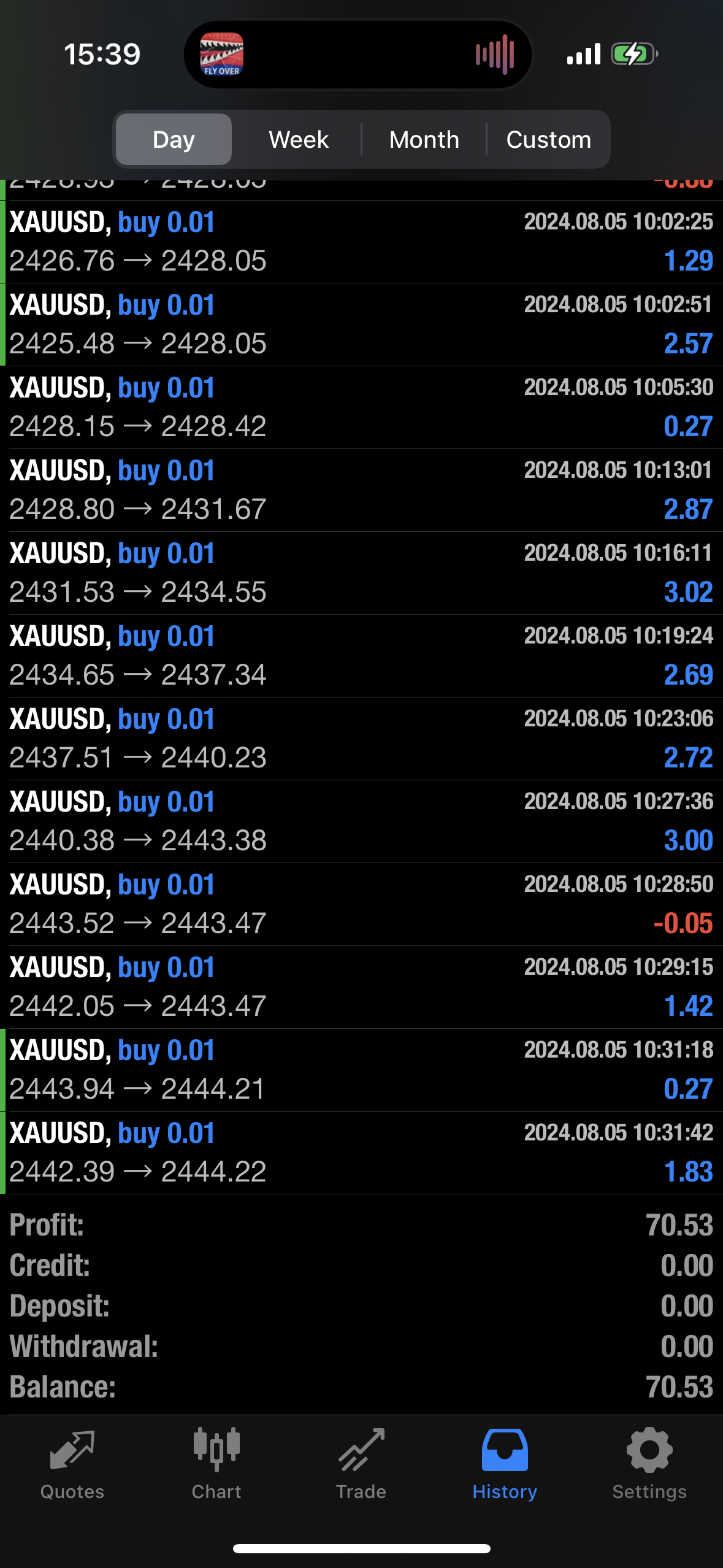Open the XAUUSD trade closed at 10:29:15
The height and width of the screenshot is (1568, 723).
pos(361,987)
